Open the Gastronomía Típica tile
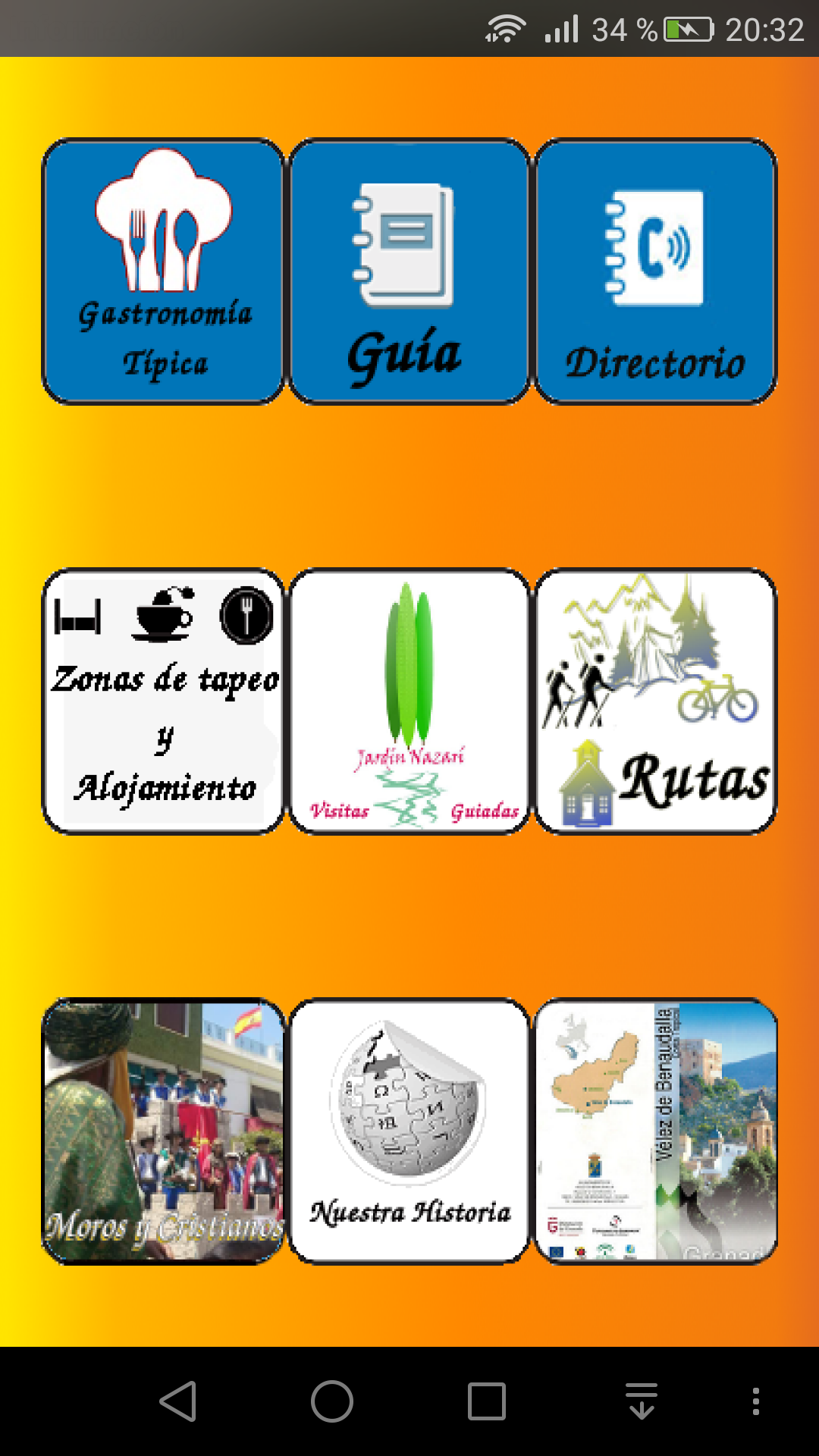Image resolution: width=819 pixels, height=1456 pixels. click(x=163, y=271)
